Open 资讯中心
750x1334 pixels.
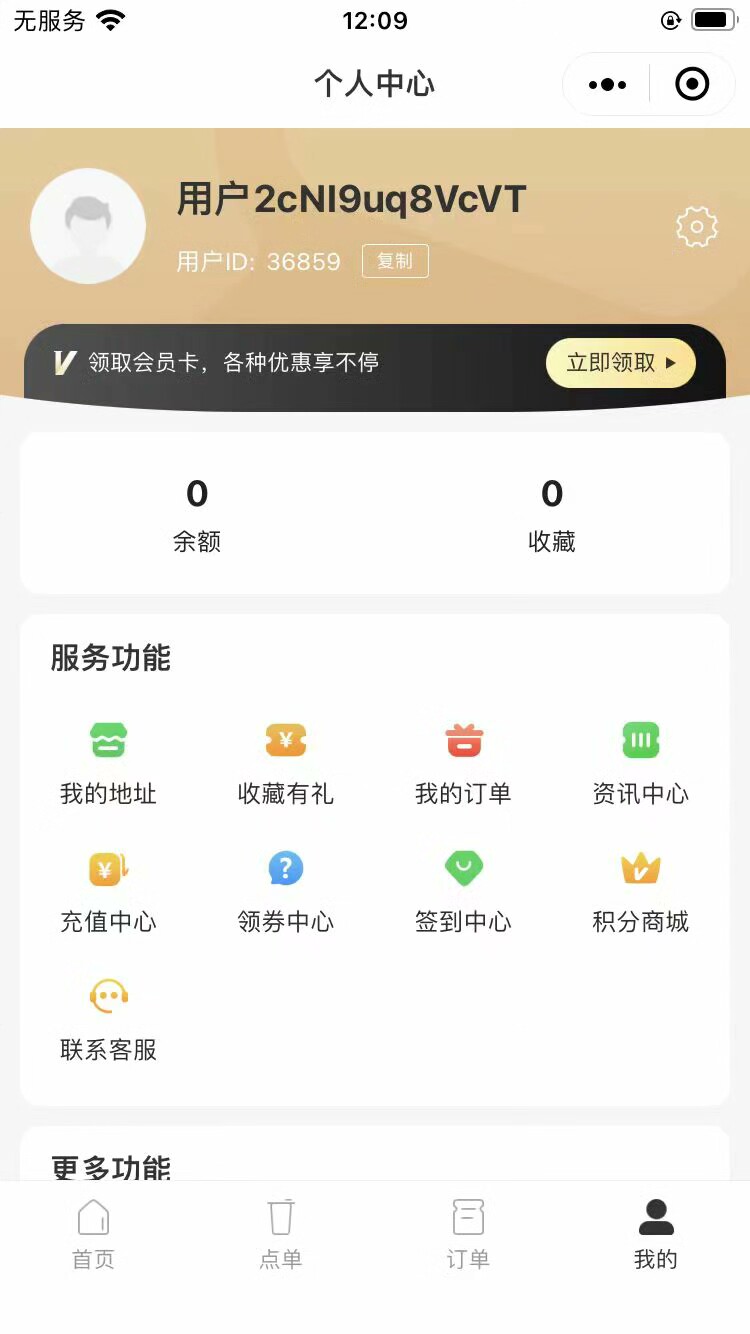tap(641, 763)
